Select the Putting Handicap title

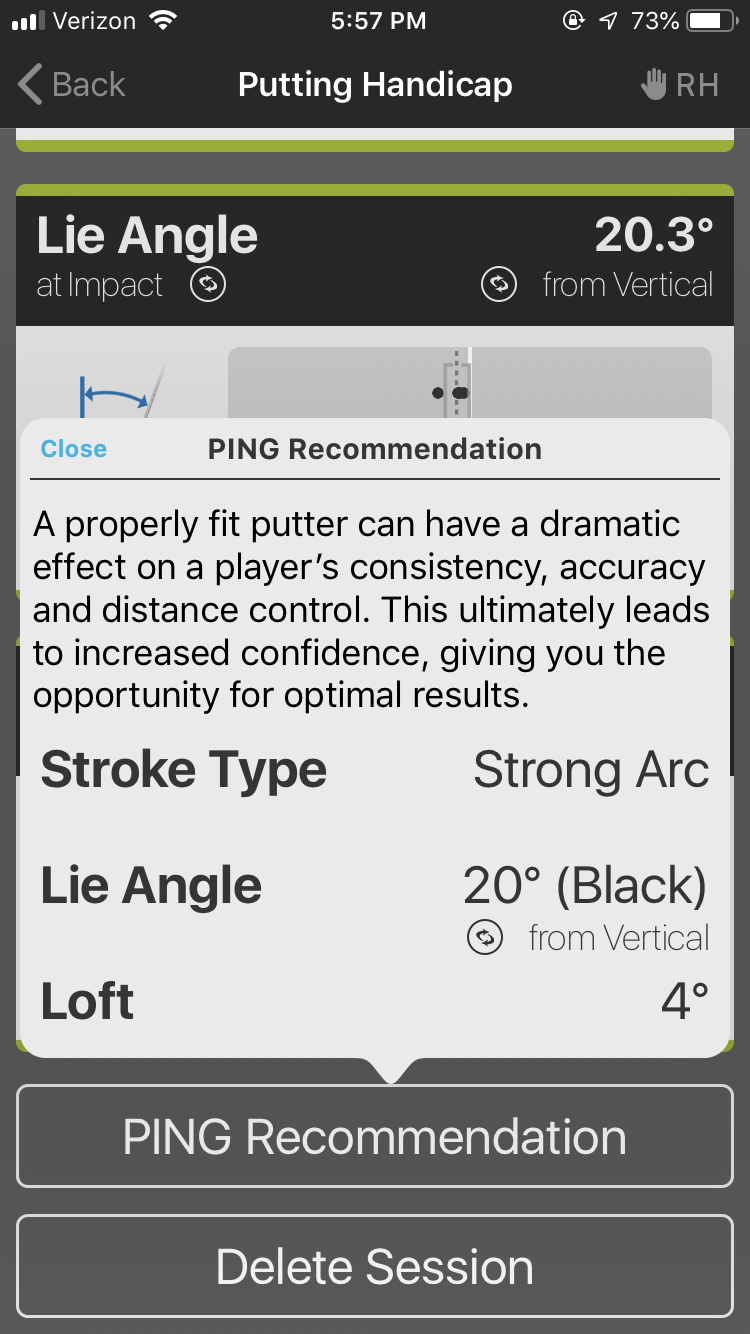[x=374, y=84]
